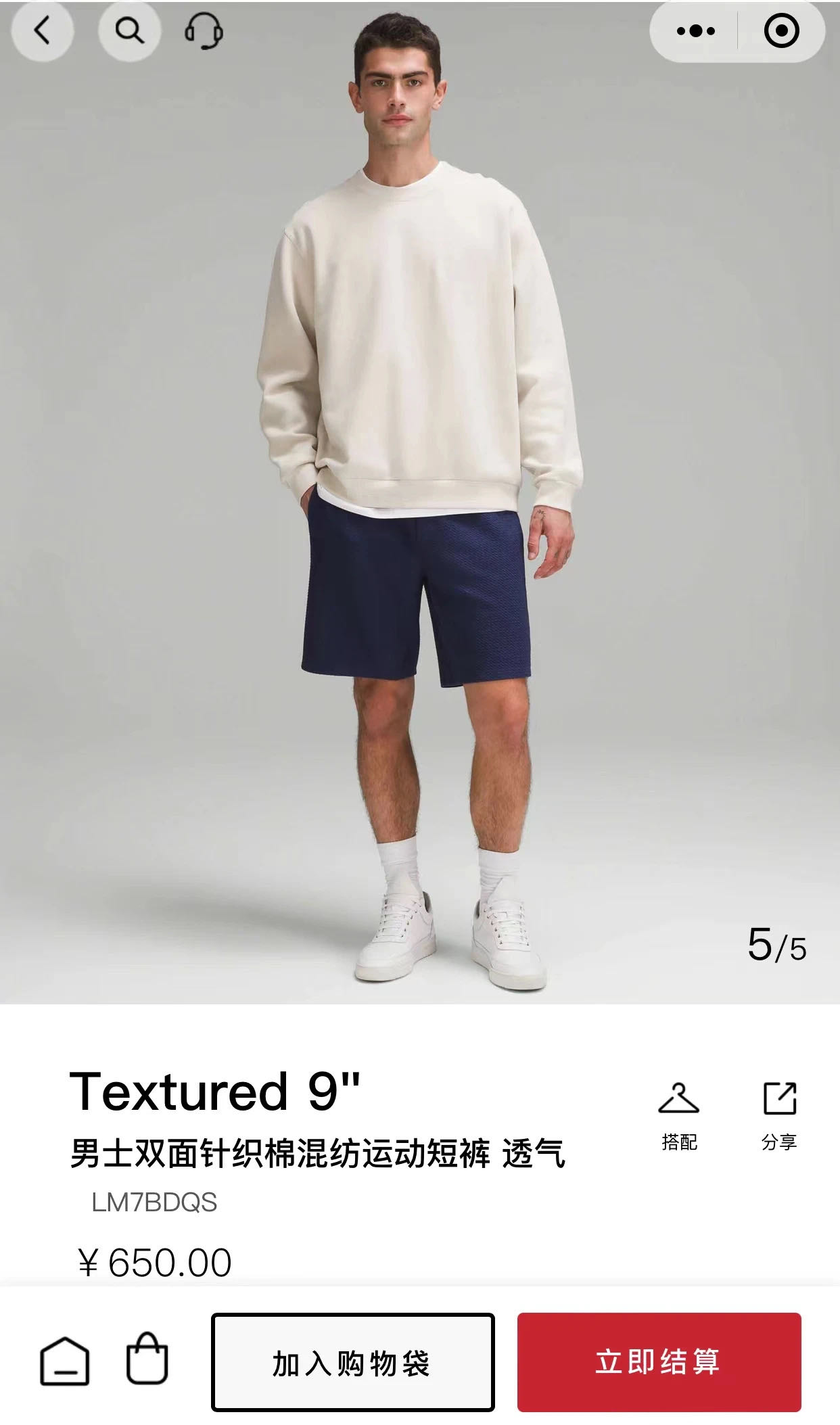The width and height of the screenshot is (840, 1425).
Task: Close the mini program with target icon
Action: pos(780,31)
